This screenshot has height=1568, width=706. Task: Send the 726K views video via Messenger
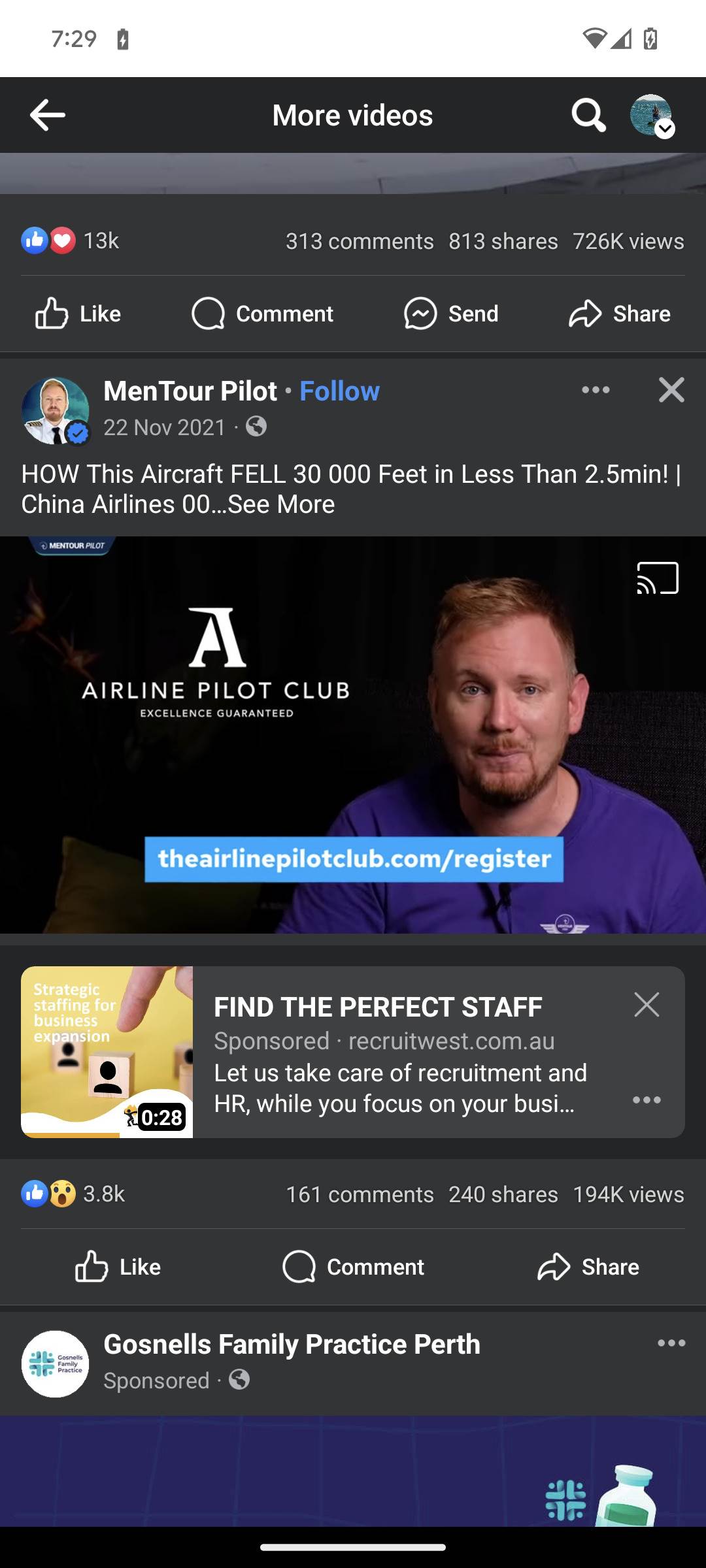451,314
